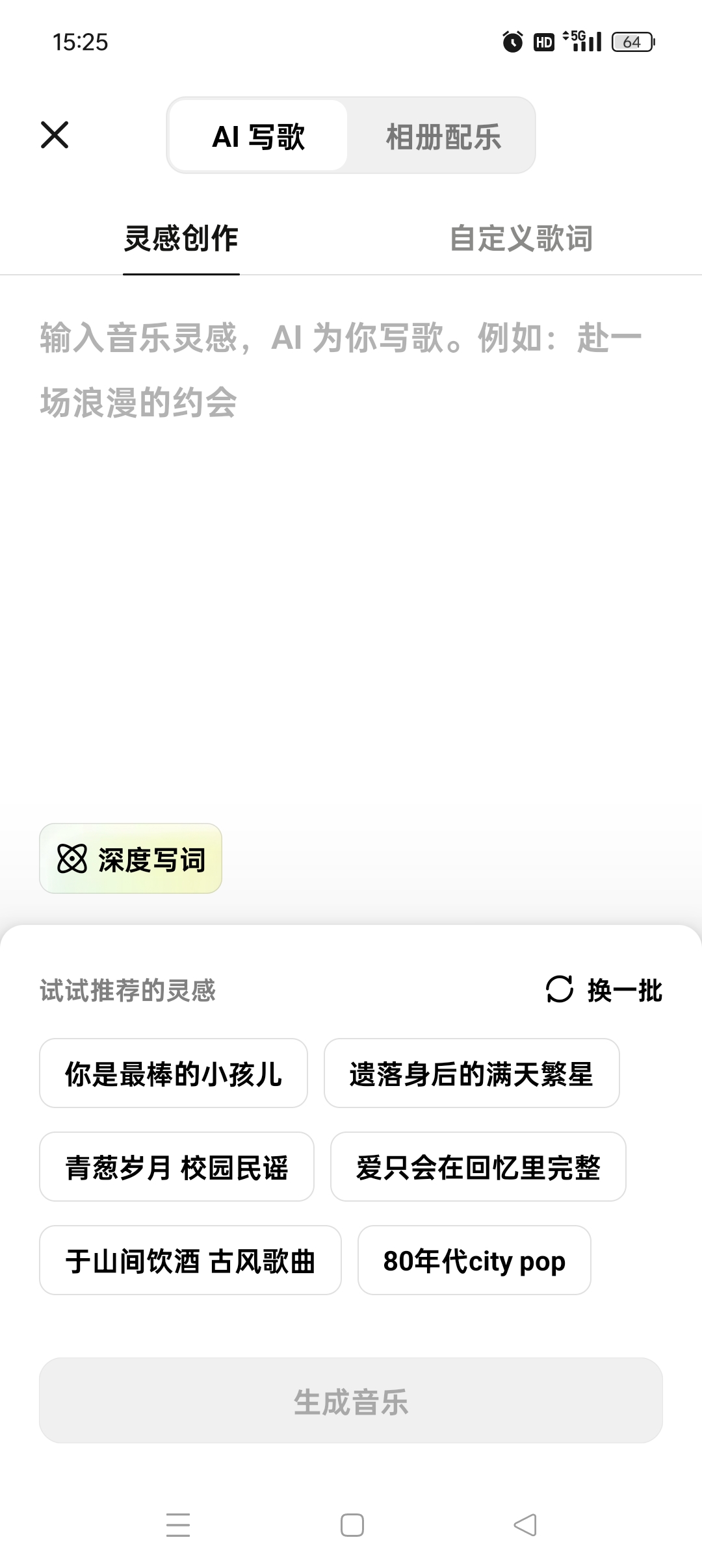
Task: Close the AI songwriting screen with X
Action: [x=55, y=136]
